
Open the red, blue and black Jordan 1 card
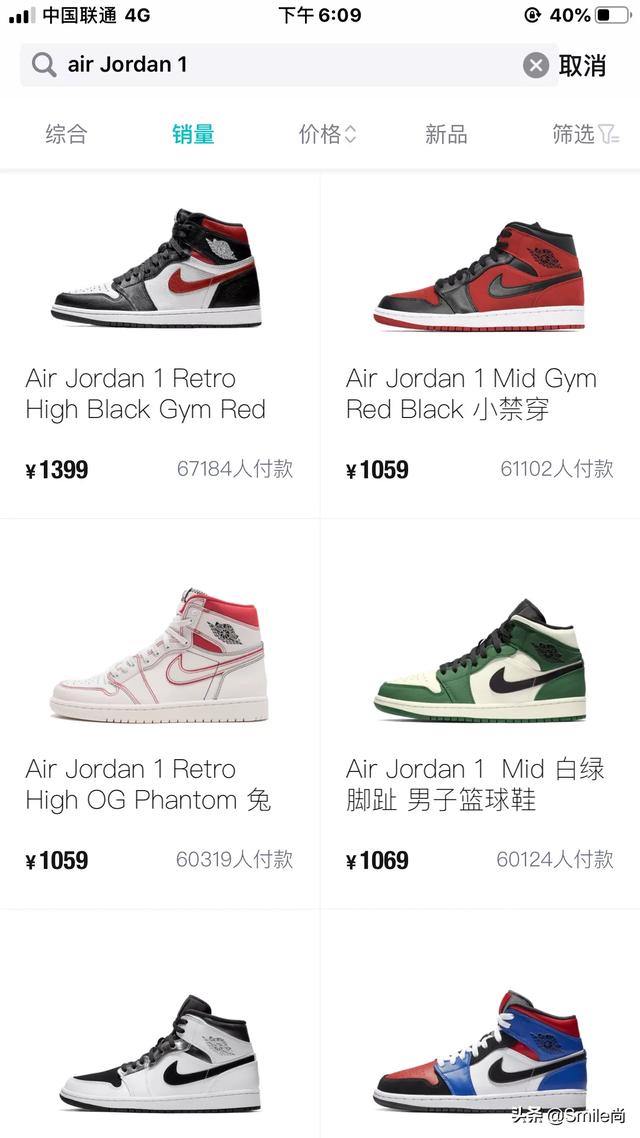click(x=480, y=1024)
